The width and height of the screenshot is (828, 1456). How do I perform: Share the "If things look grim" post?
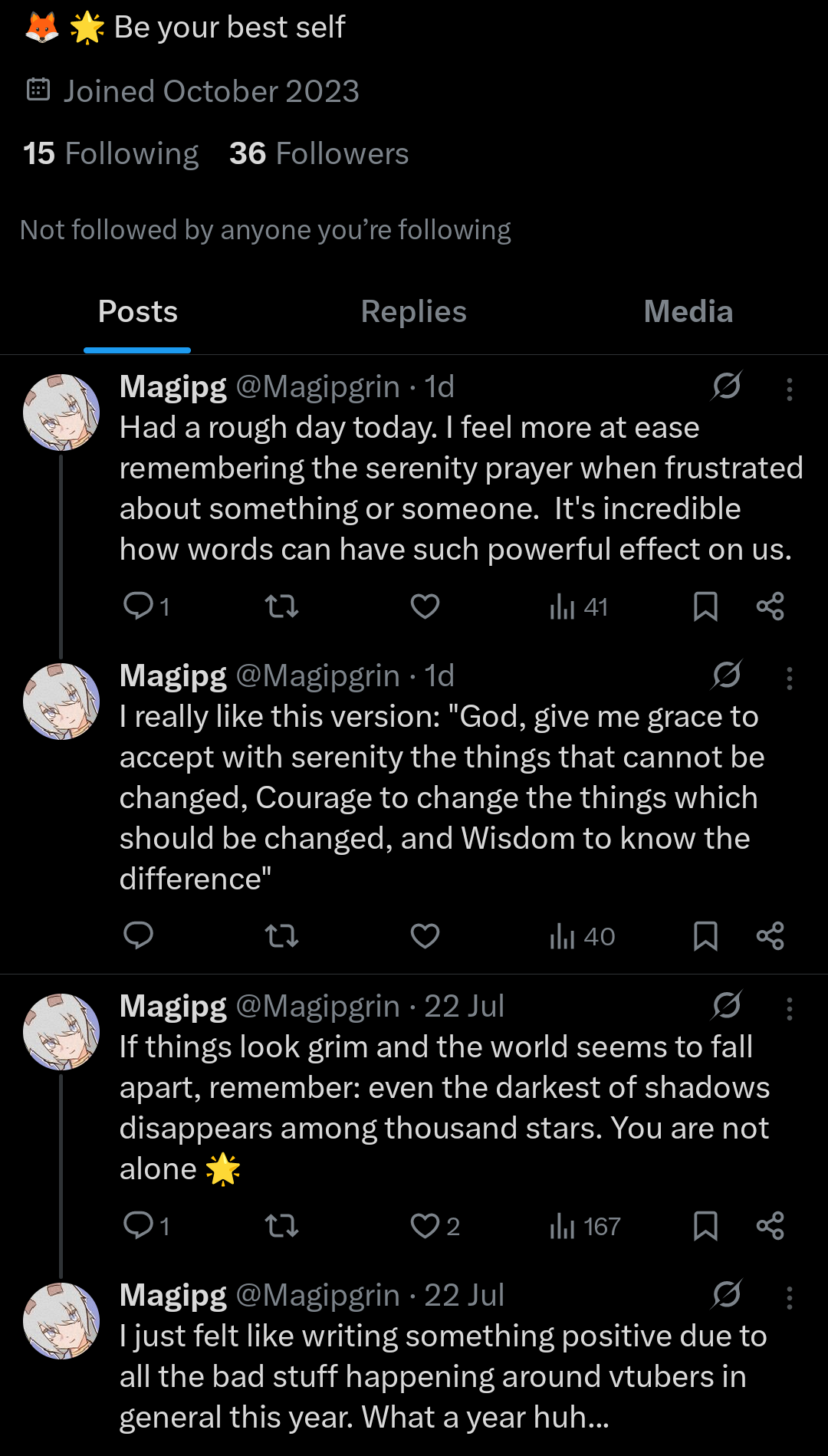tap(770, 1226)
